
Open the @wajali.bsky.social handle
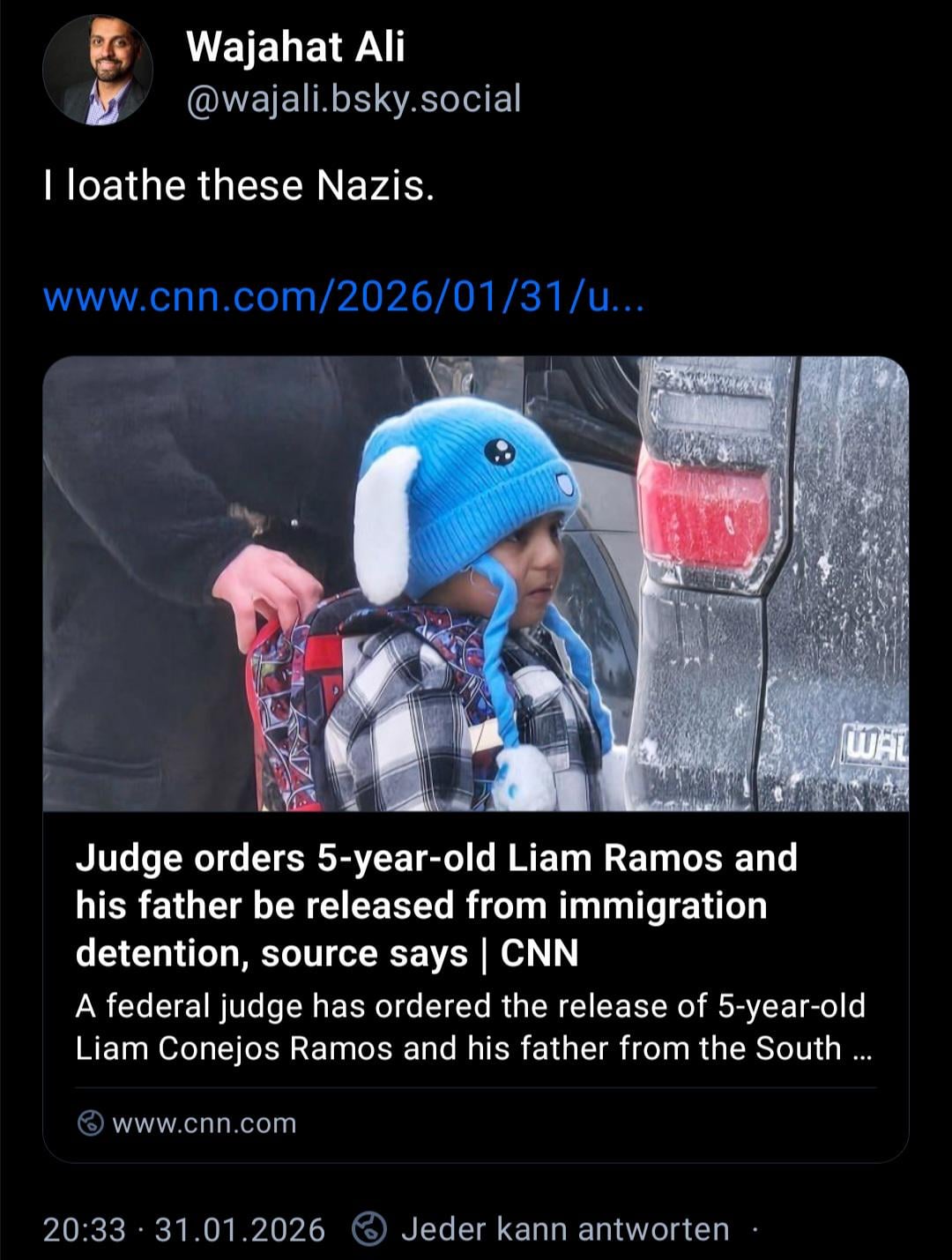pos(353,99)
